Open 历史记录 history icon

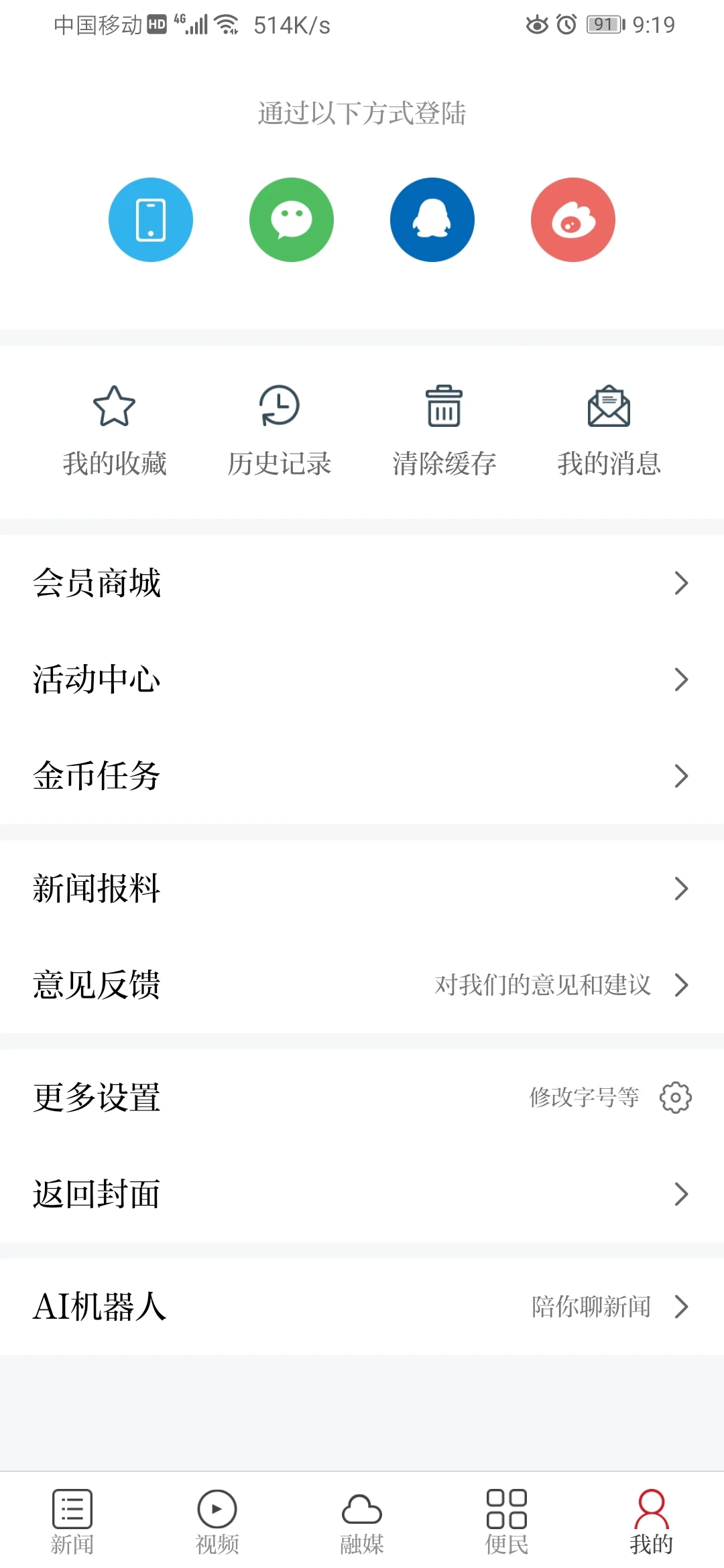(x=280, y=407)
